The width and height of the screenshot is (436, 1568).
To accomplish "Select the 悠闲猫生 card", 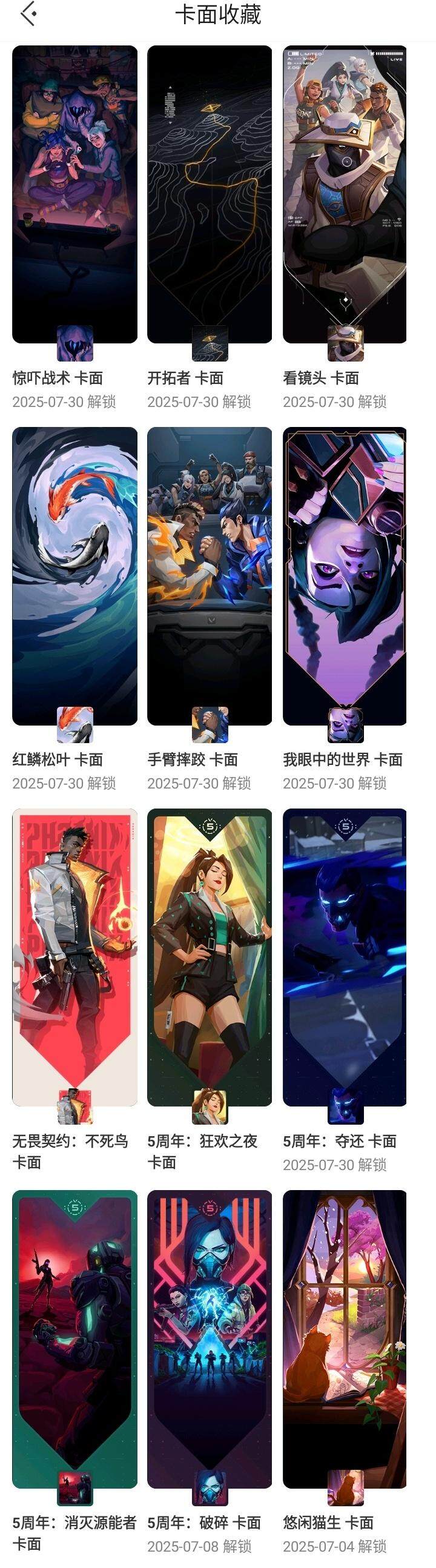I will (345, 1338).
